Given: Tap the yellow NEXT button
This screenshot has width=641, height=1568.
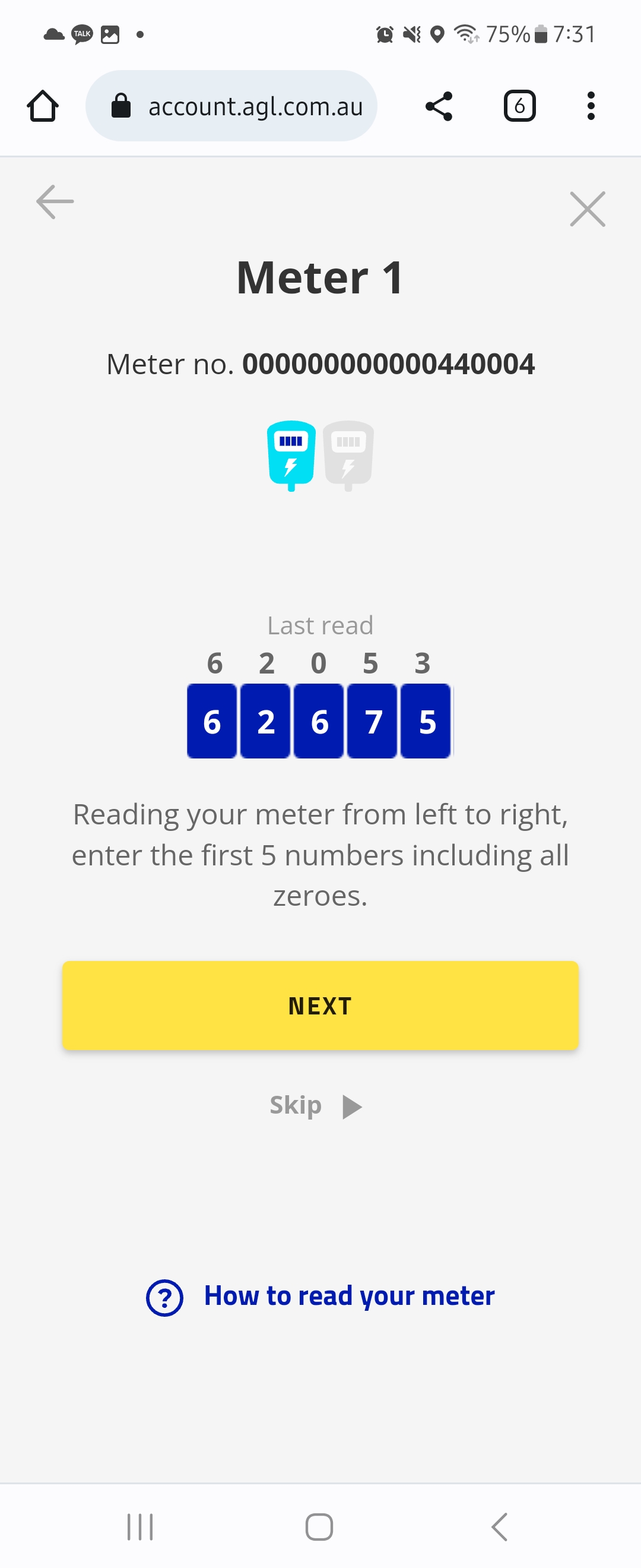Looking at the screenshot, I should 320,1005.
